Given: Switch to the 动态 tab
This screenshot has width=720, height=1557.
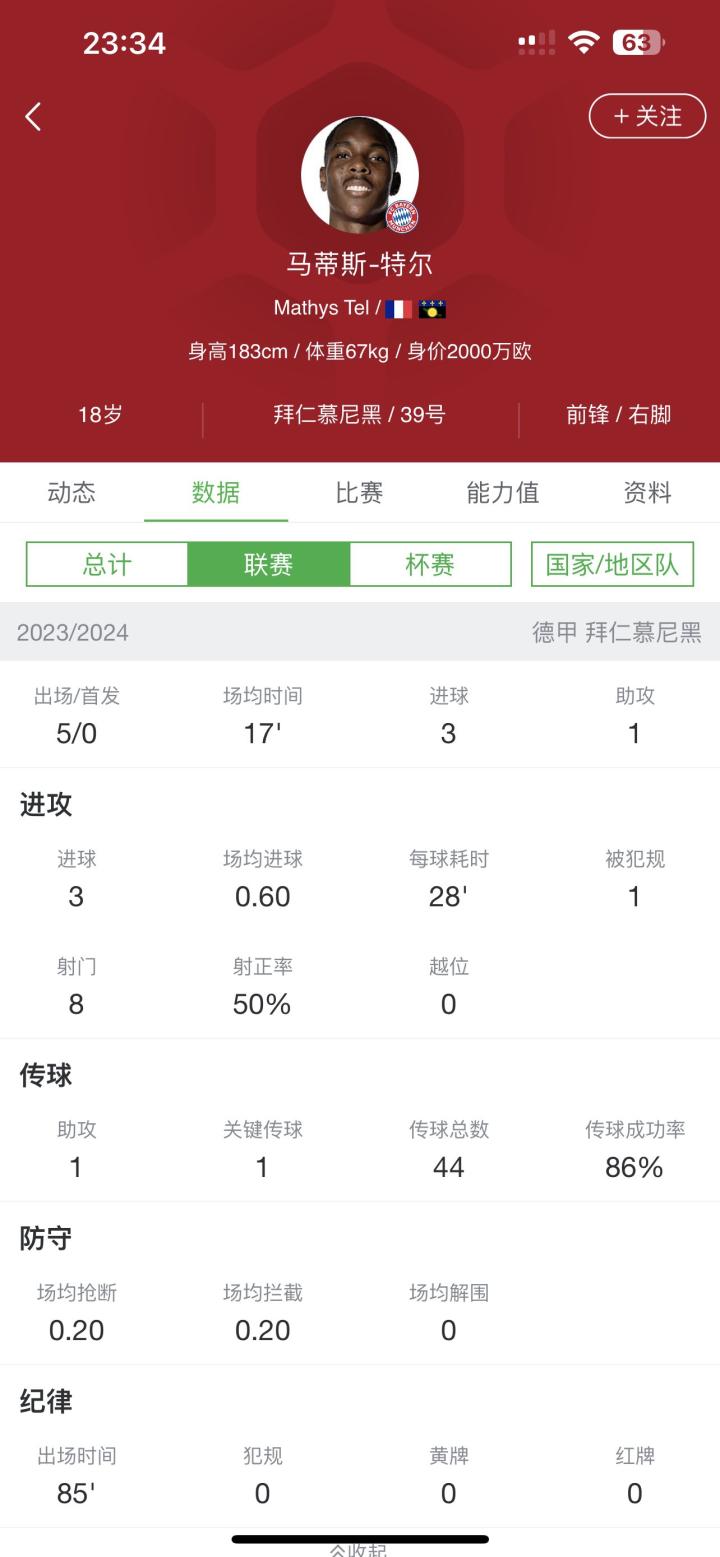Looking at the screenshot, I should click(x=72, y=492).
